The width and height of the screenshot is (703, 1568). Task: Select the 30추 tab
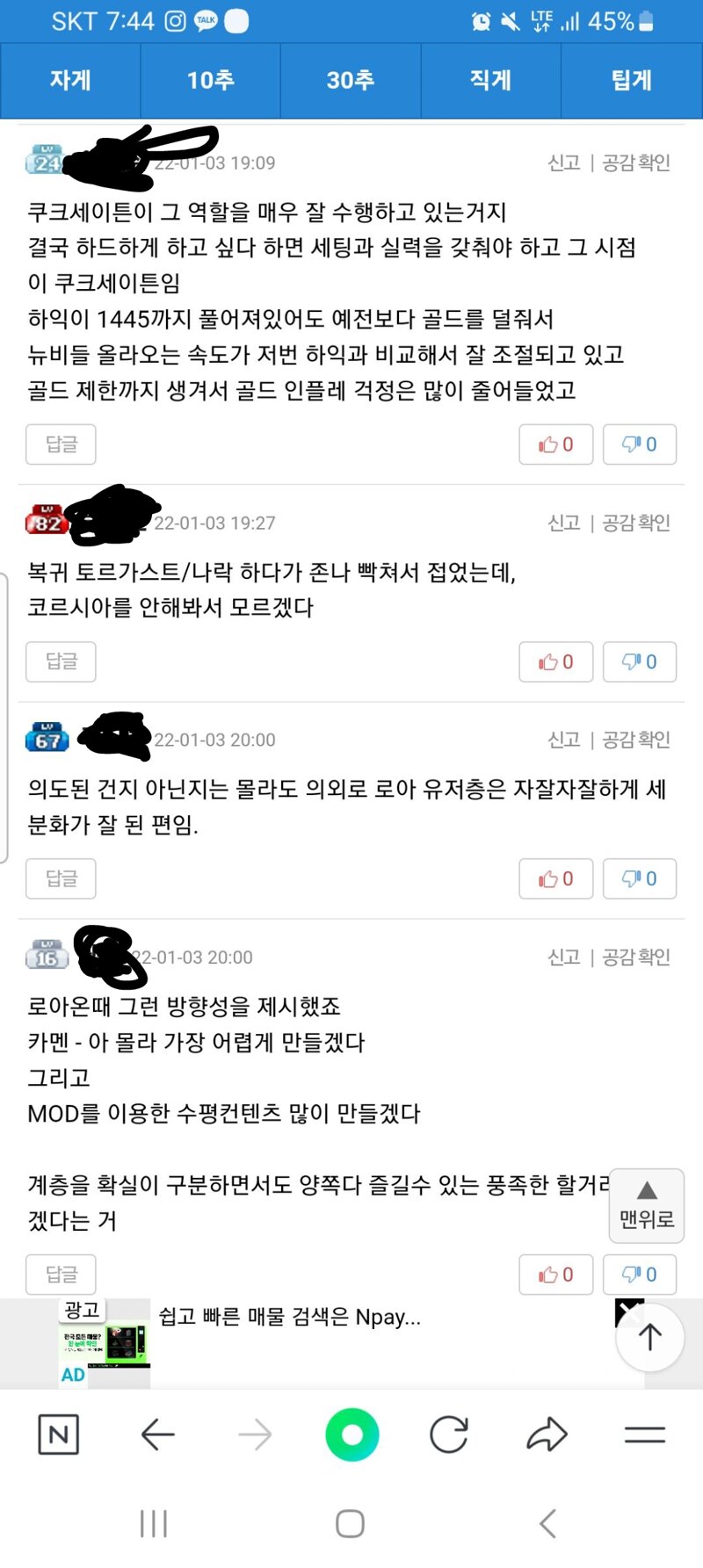[x=351, y=81]
